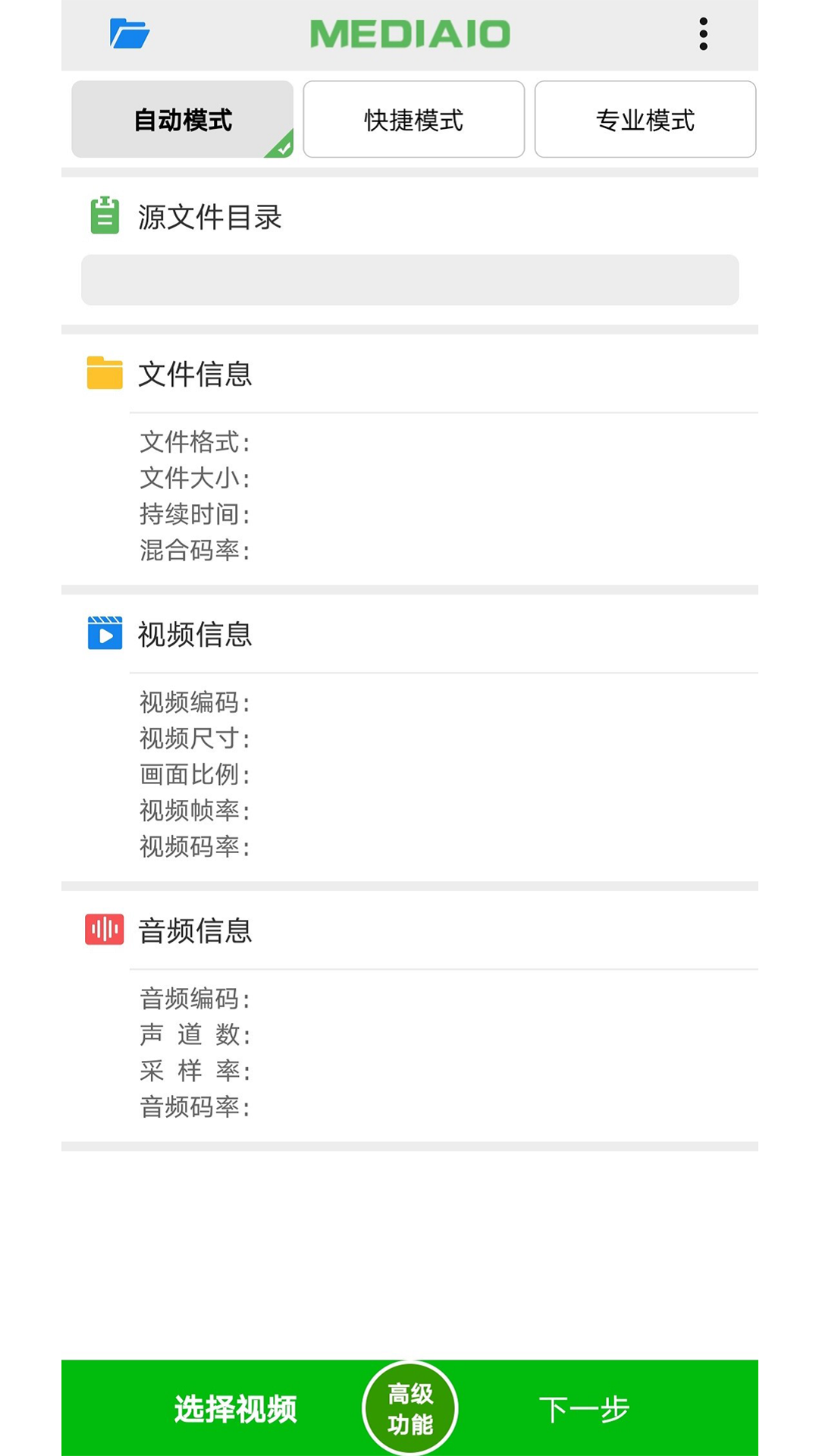Viewport: 819px width, 1456px height.
Task: Click the 高级功能 circular button
Action: 409,1407
